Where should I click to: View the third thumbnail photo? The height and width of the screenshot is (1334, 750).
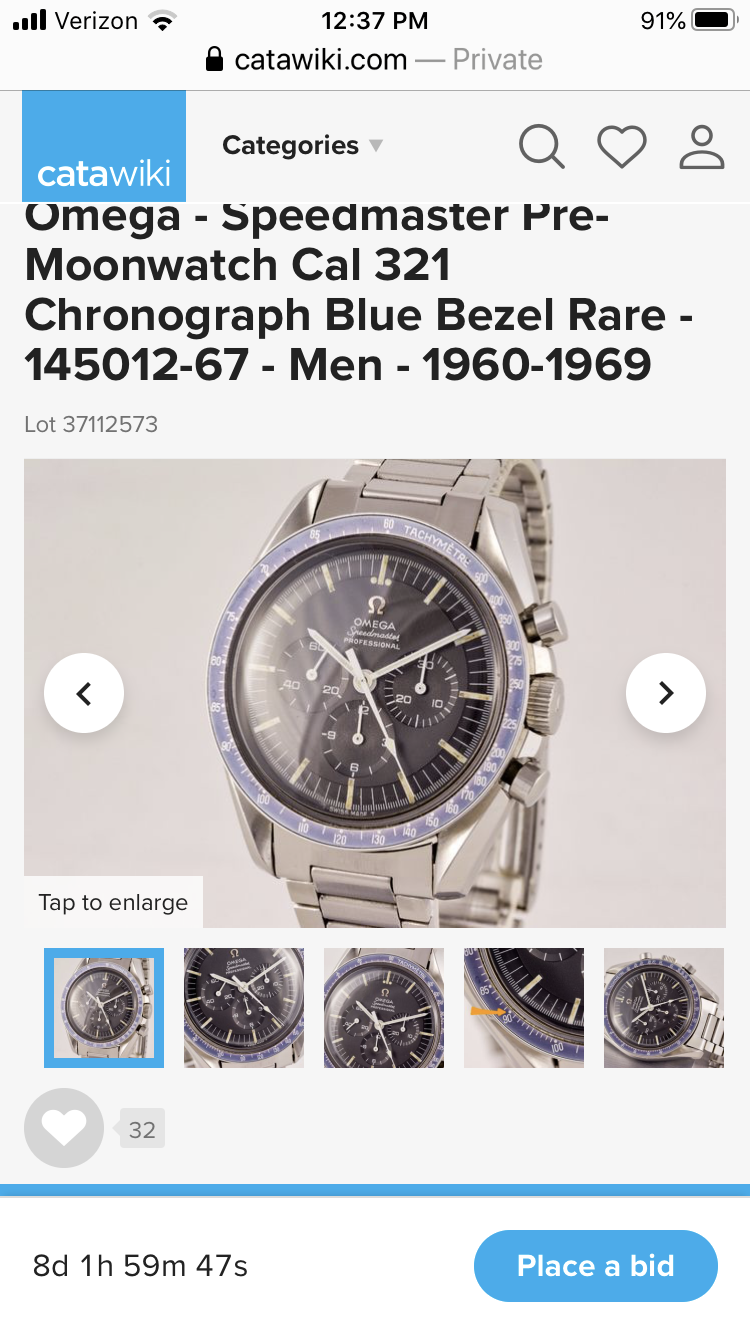384,1008
